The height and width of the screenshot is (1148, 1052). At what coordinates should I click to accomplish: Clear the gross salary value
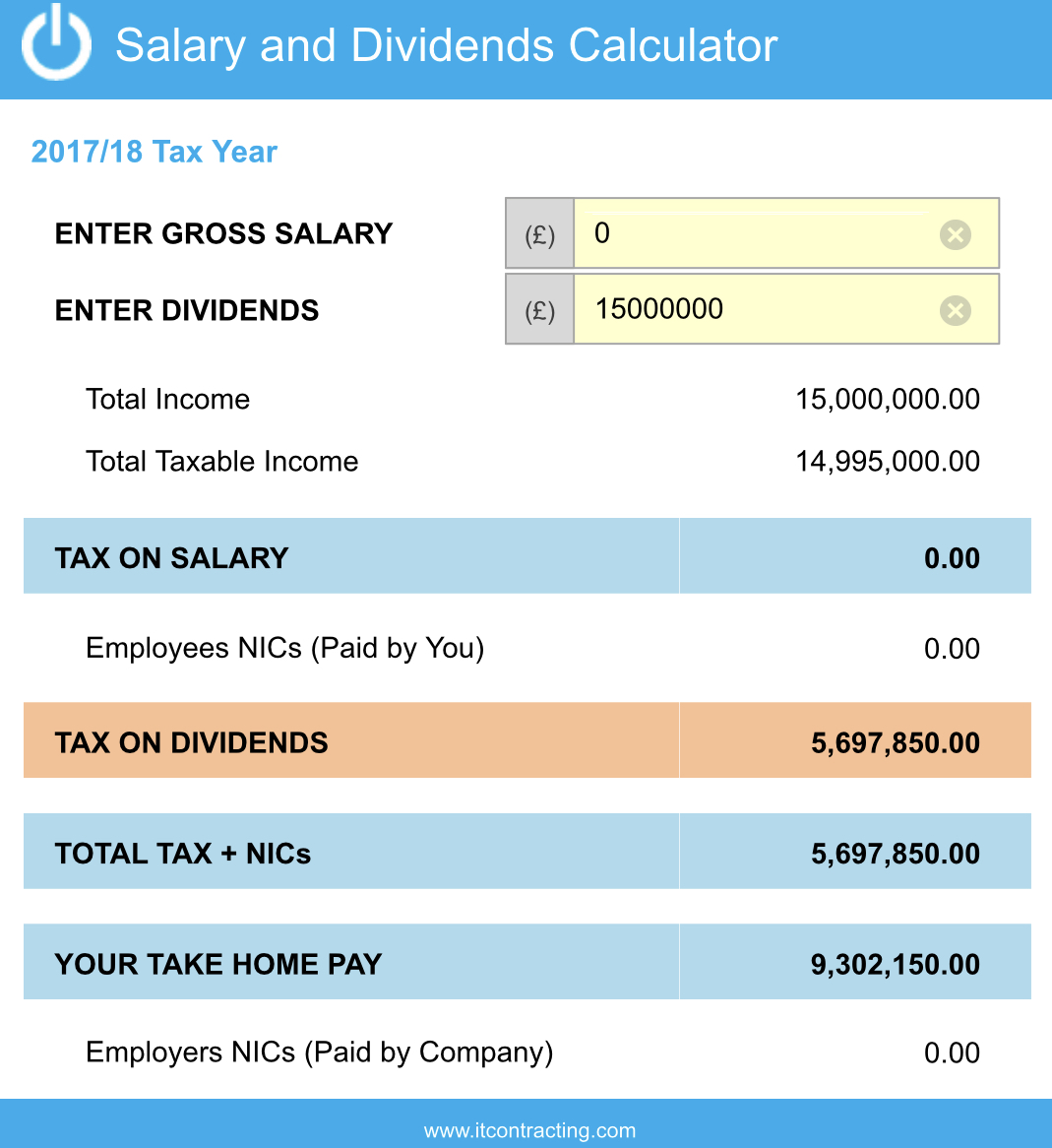tap(955, 234)
